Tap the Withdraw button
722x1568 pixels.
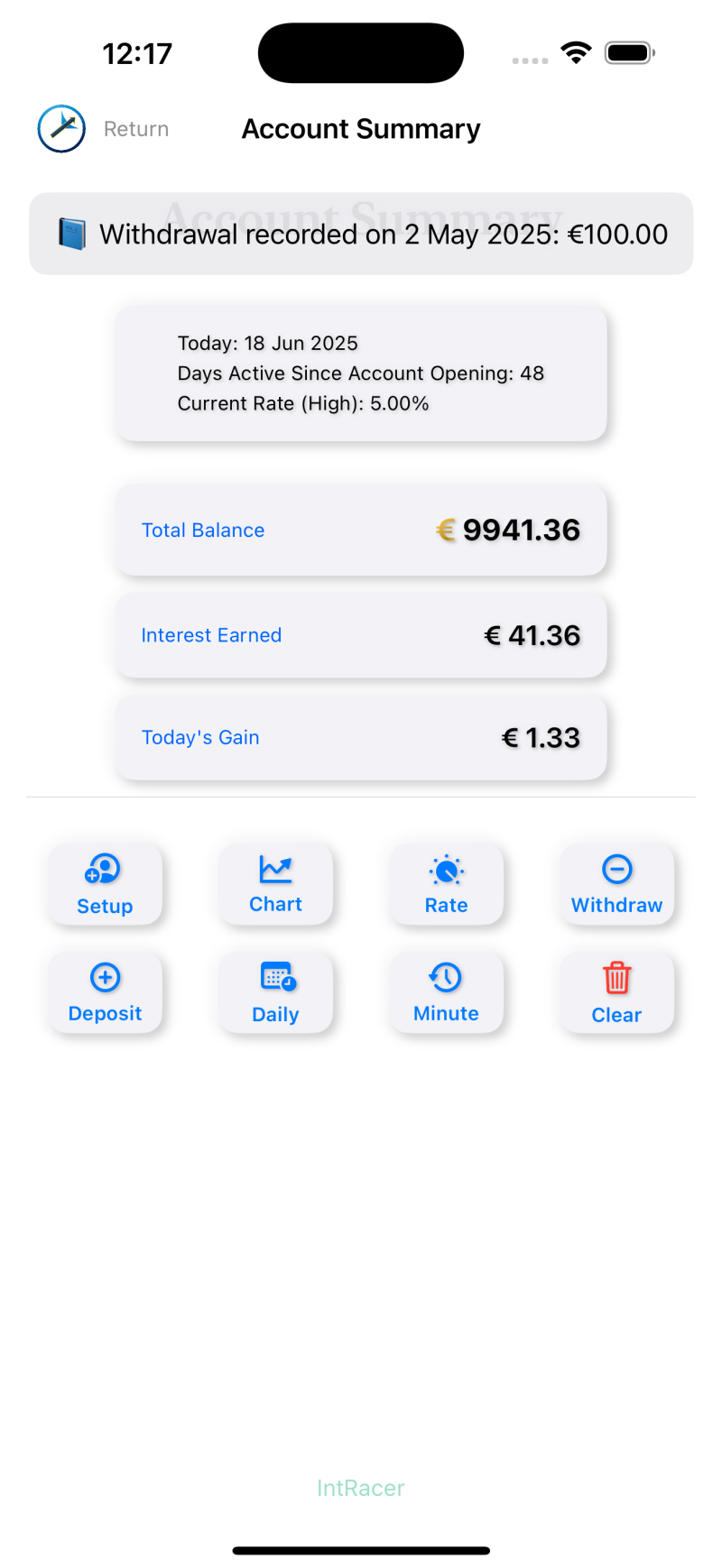616,884
